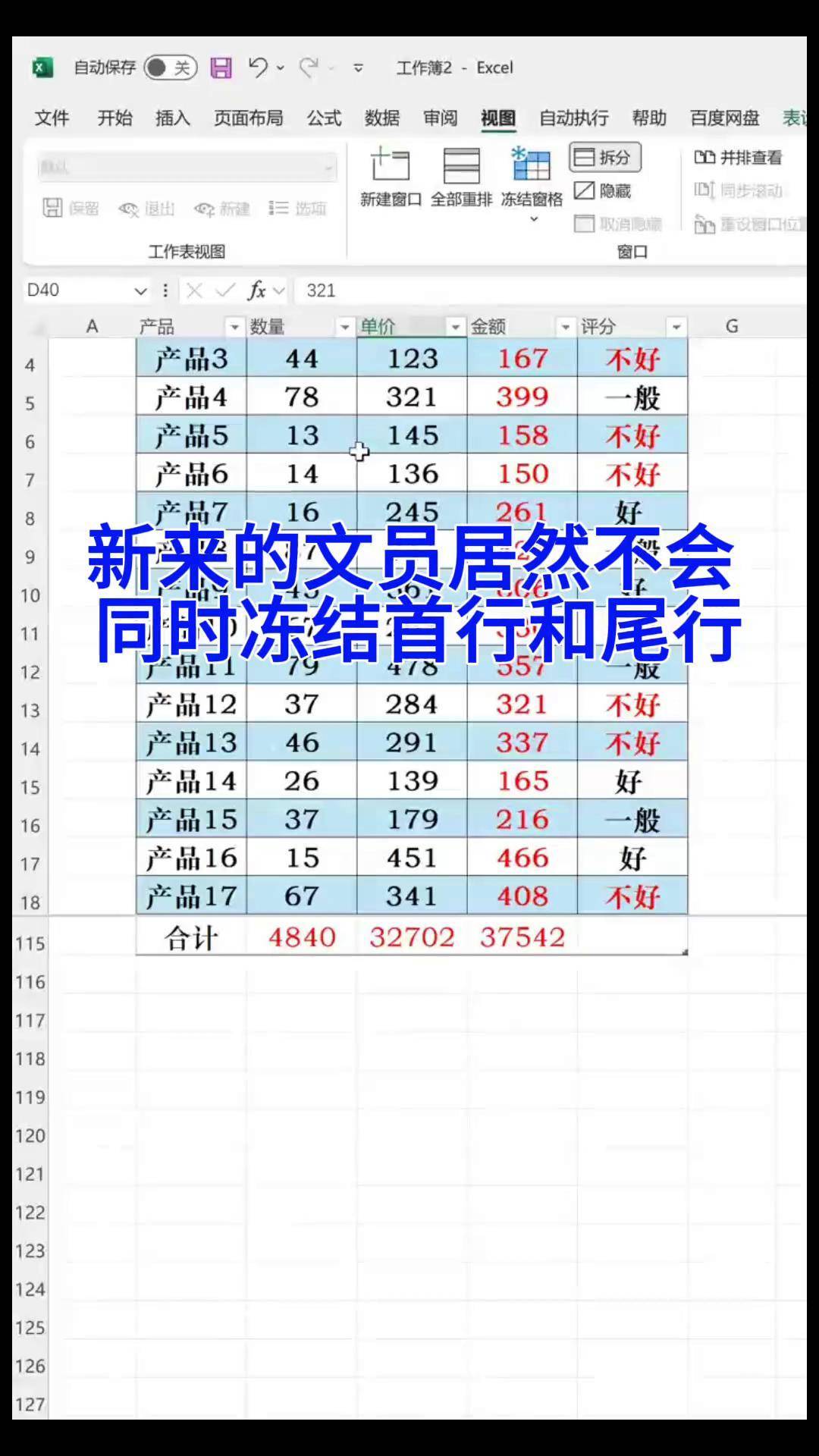
Task: Expand the Name Box dropdown showing D40
Action: click(x=140, y=290)
